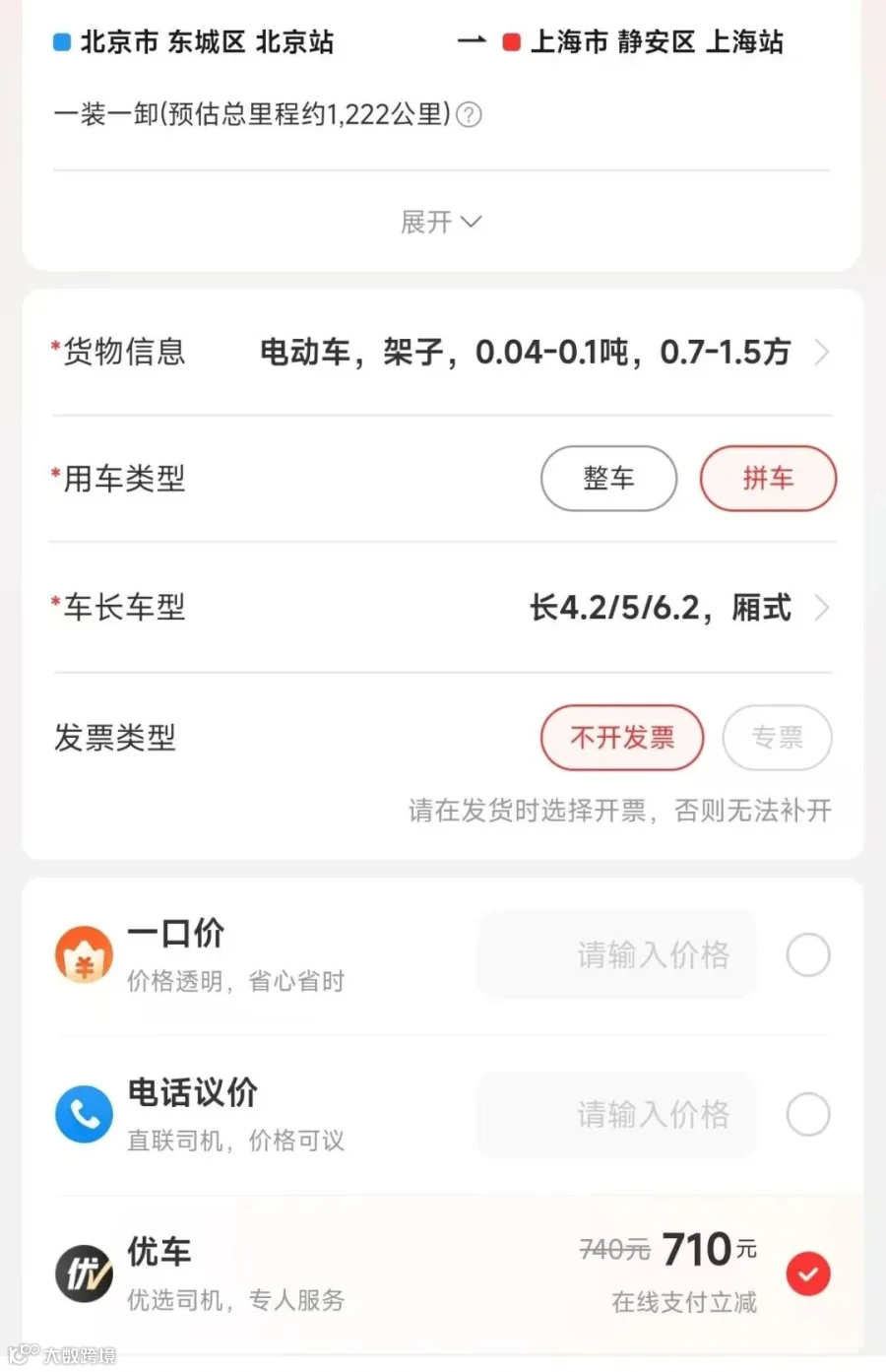Select 整车 as vehicle use type

coord(608,479)
